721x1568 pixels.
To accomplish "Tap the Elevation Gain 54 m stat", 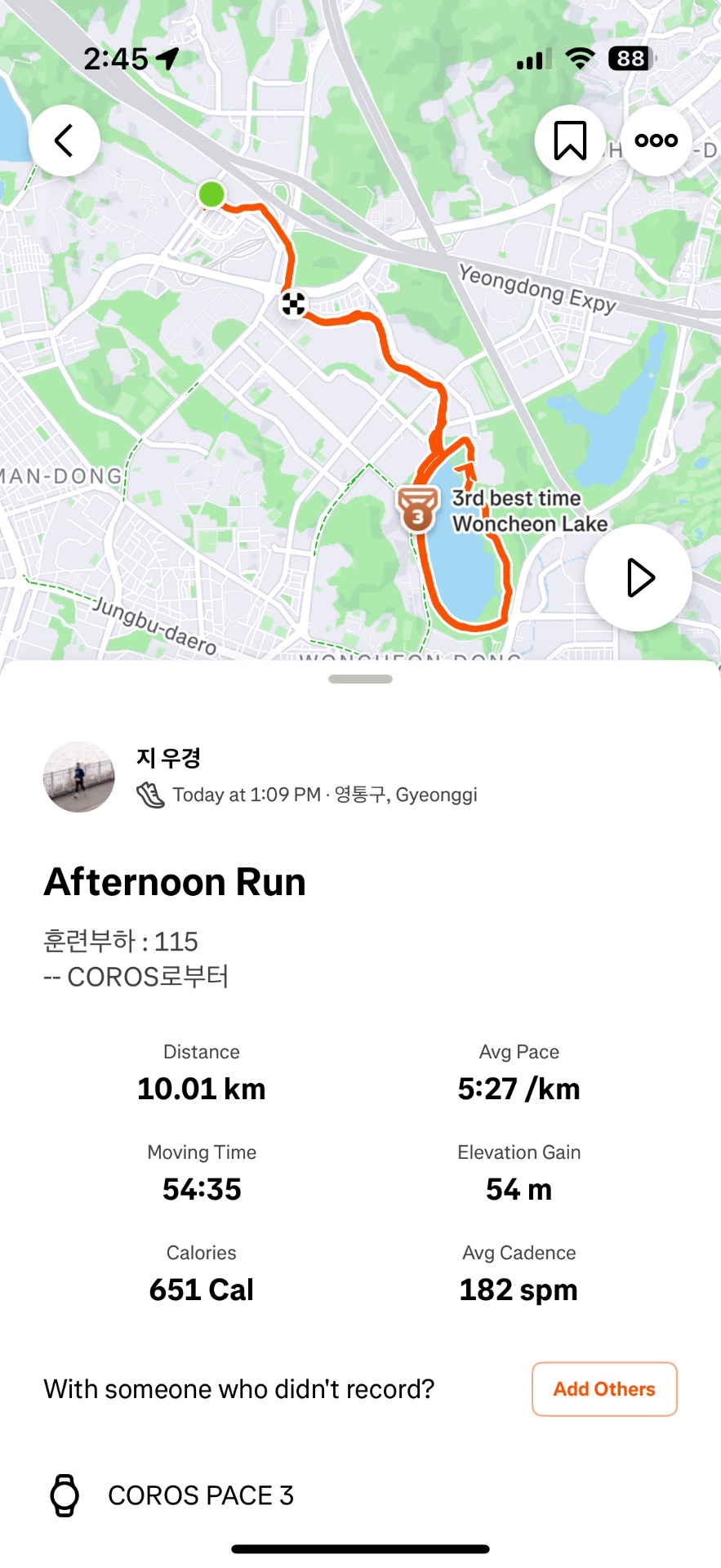I will (x=518, y=1189).
